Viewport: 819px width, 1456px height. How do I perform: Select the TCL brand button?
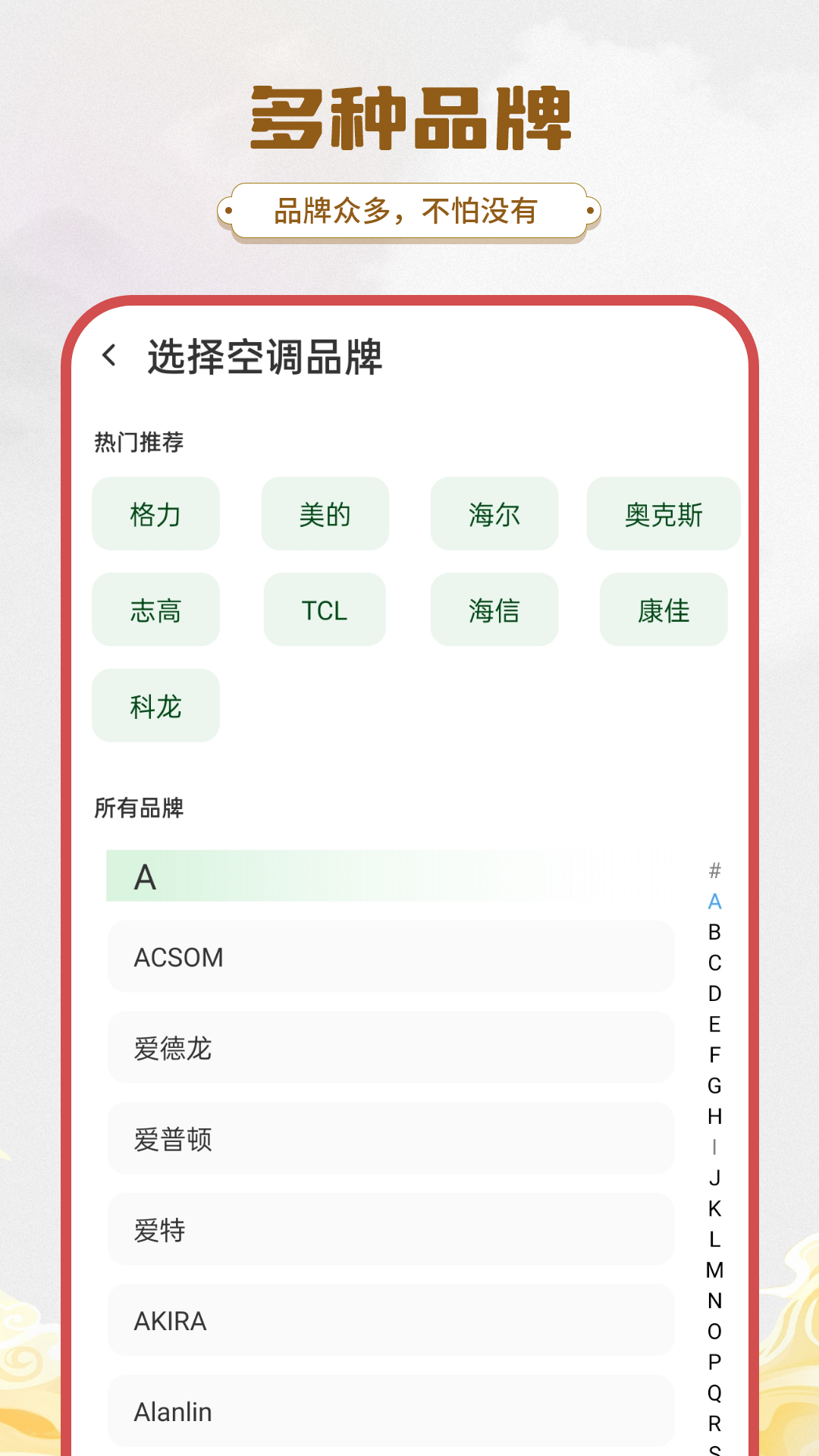(x=325, y=610)
